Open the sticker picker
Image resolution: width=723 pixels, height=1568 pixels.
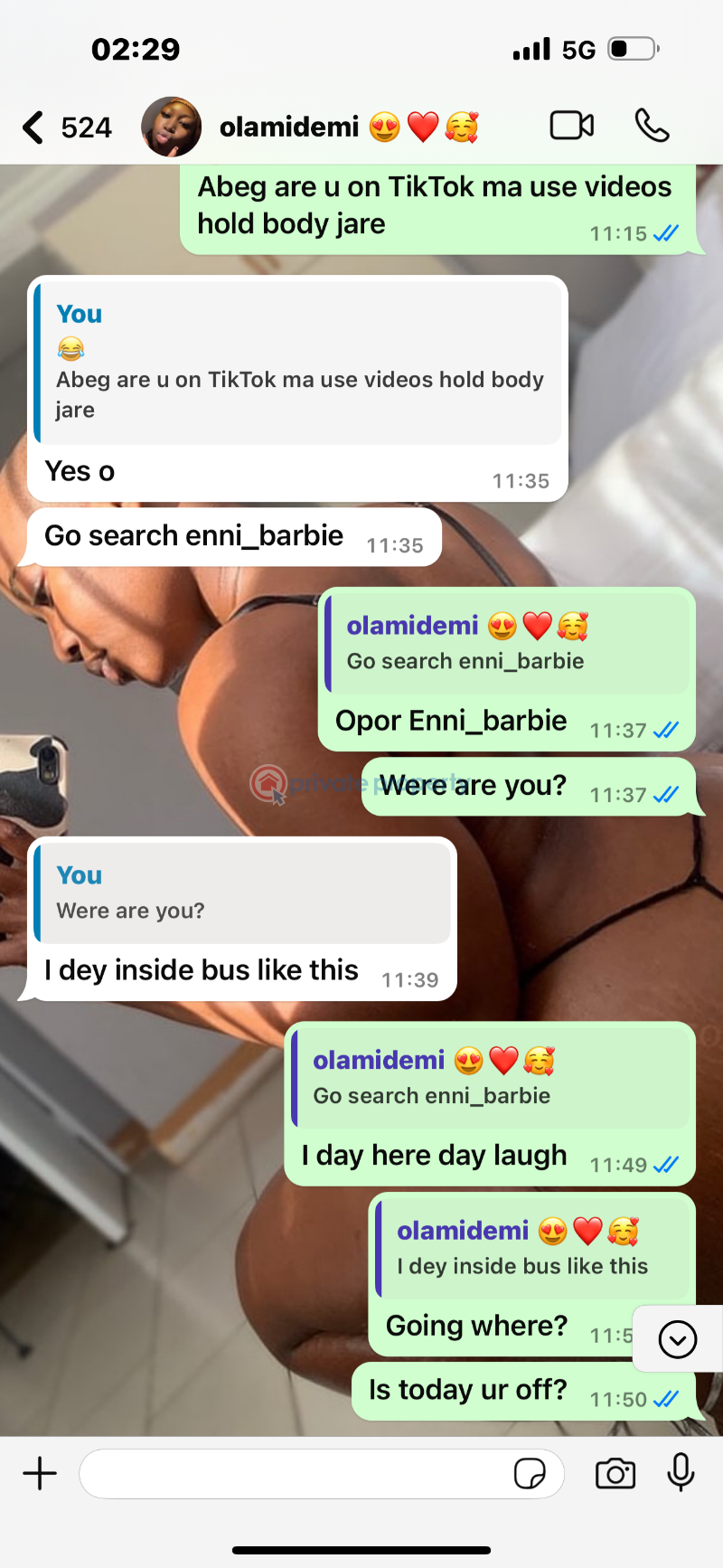pos(530,1474)
